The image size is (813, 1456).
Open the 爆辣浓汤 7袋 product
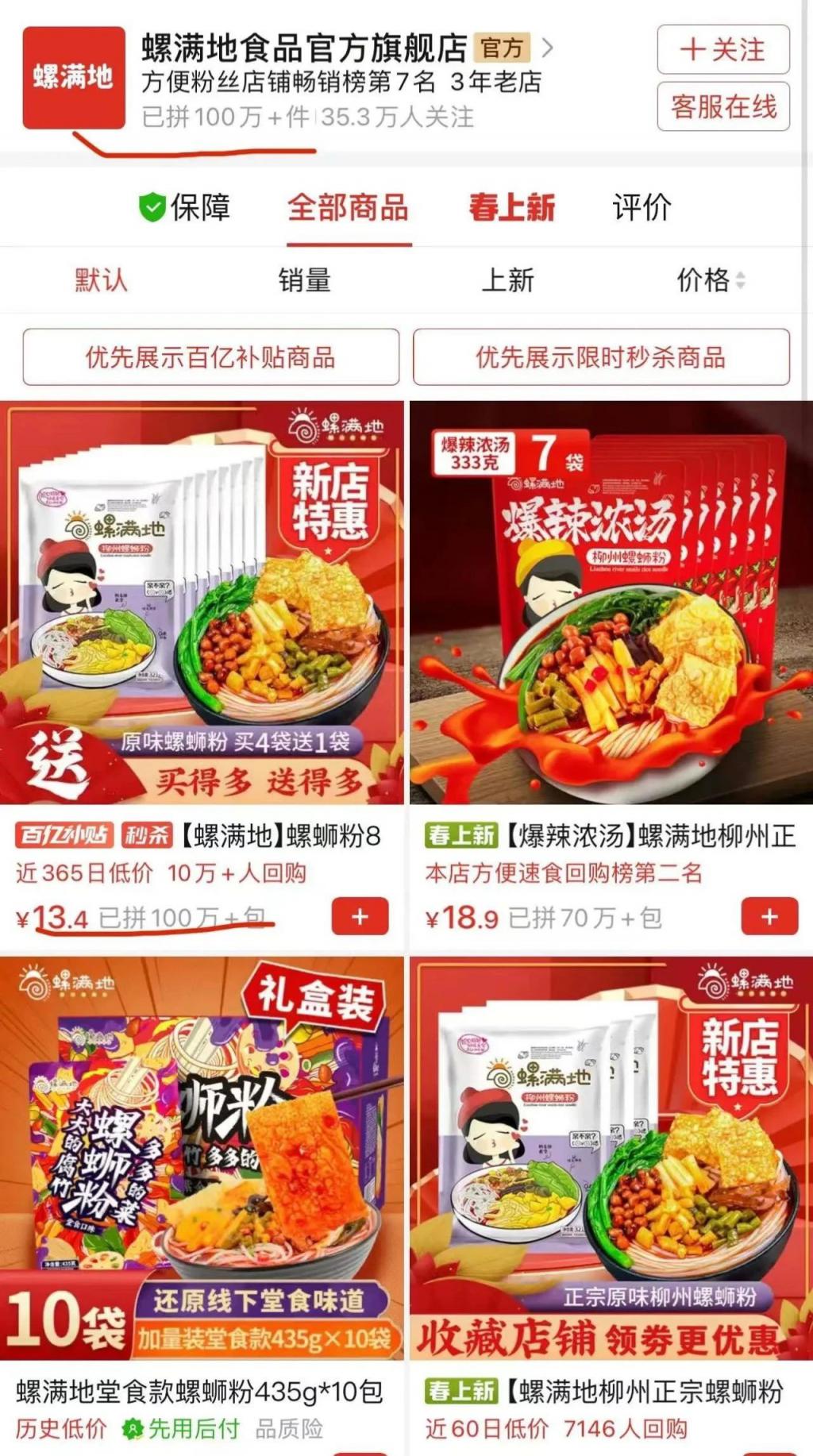tap(610, 603)
